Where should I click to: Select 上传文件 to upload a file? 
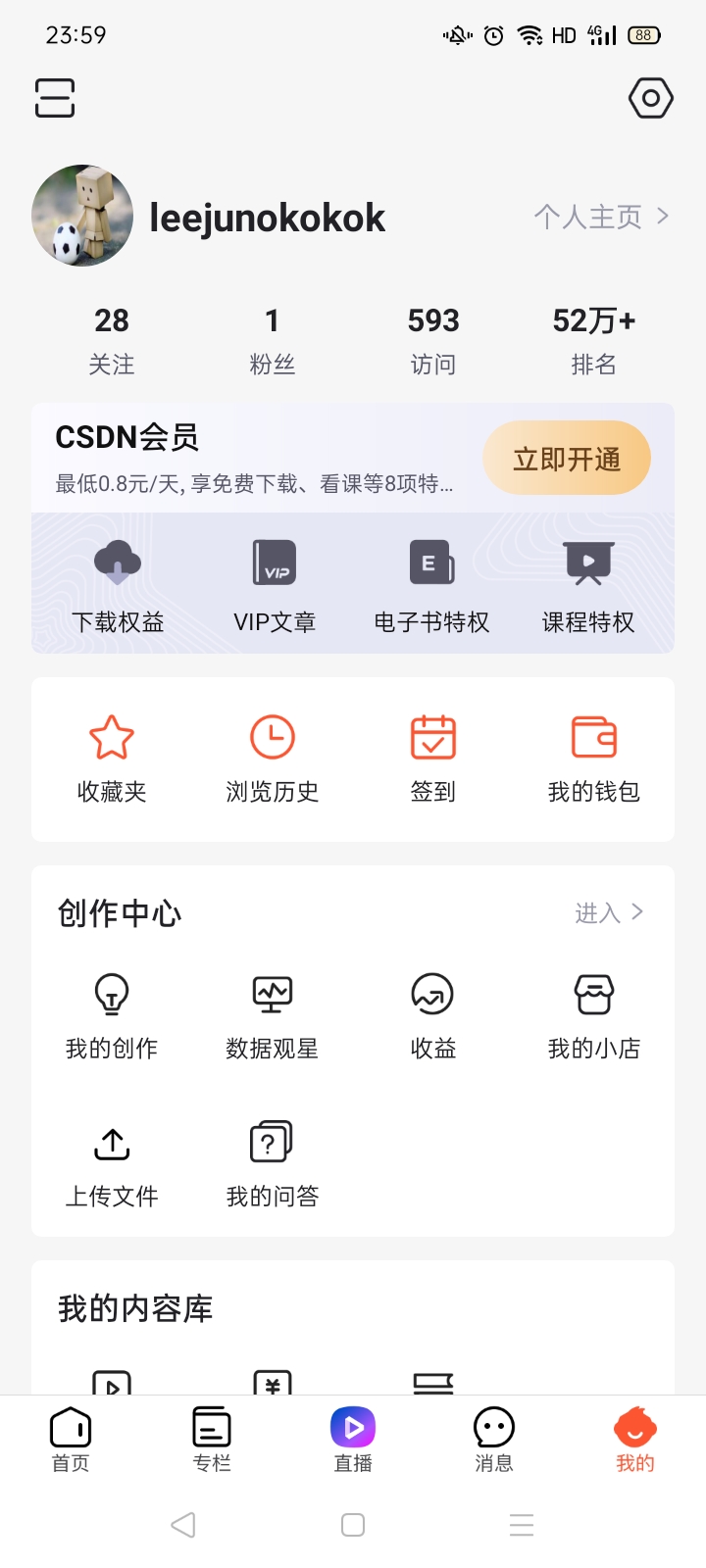[112, 1165]
